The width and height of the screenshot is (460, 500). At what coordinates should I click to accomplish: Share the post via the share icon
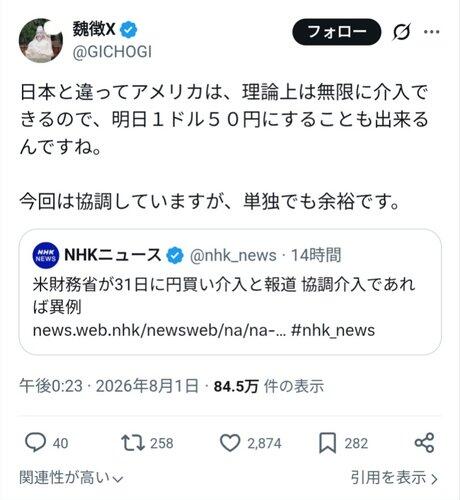tap(424, 443)
